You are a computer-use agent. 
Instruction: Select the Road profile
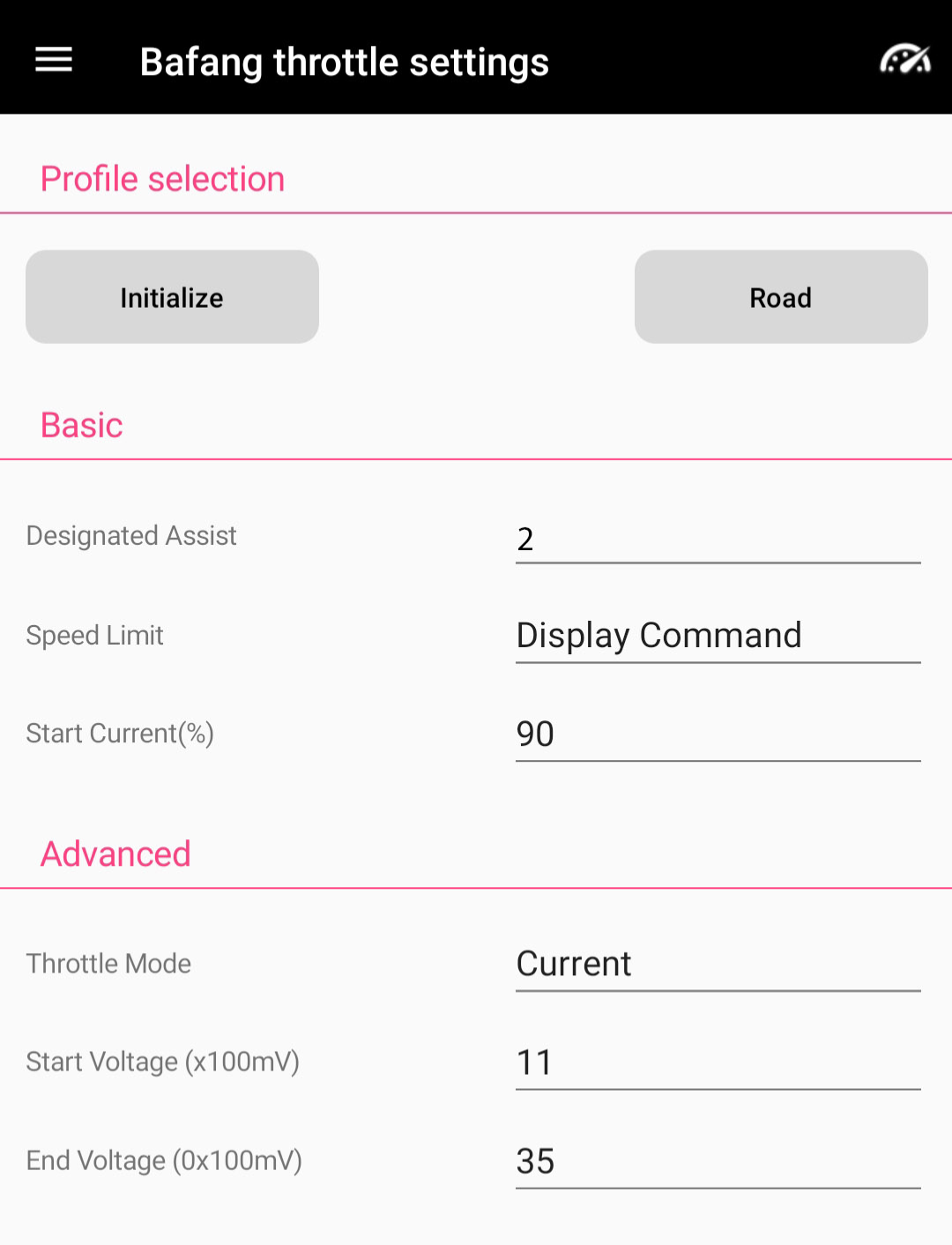tap(779, 297)
